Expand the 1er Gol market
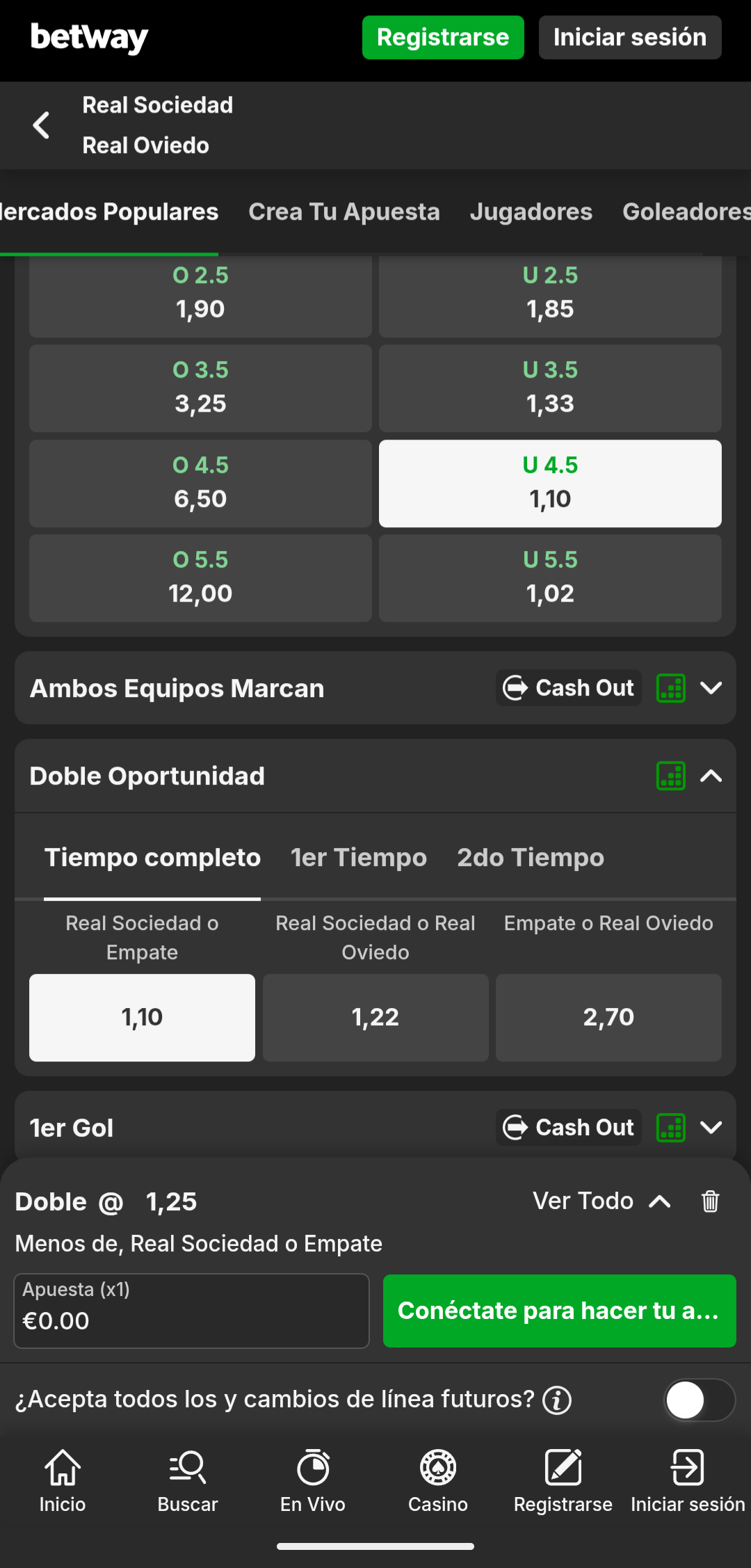Screen dimensions: 751x1568 click(x=711, y=1127)
